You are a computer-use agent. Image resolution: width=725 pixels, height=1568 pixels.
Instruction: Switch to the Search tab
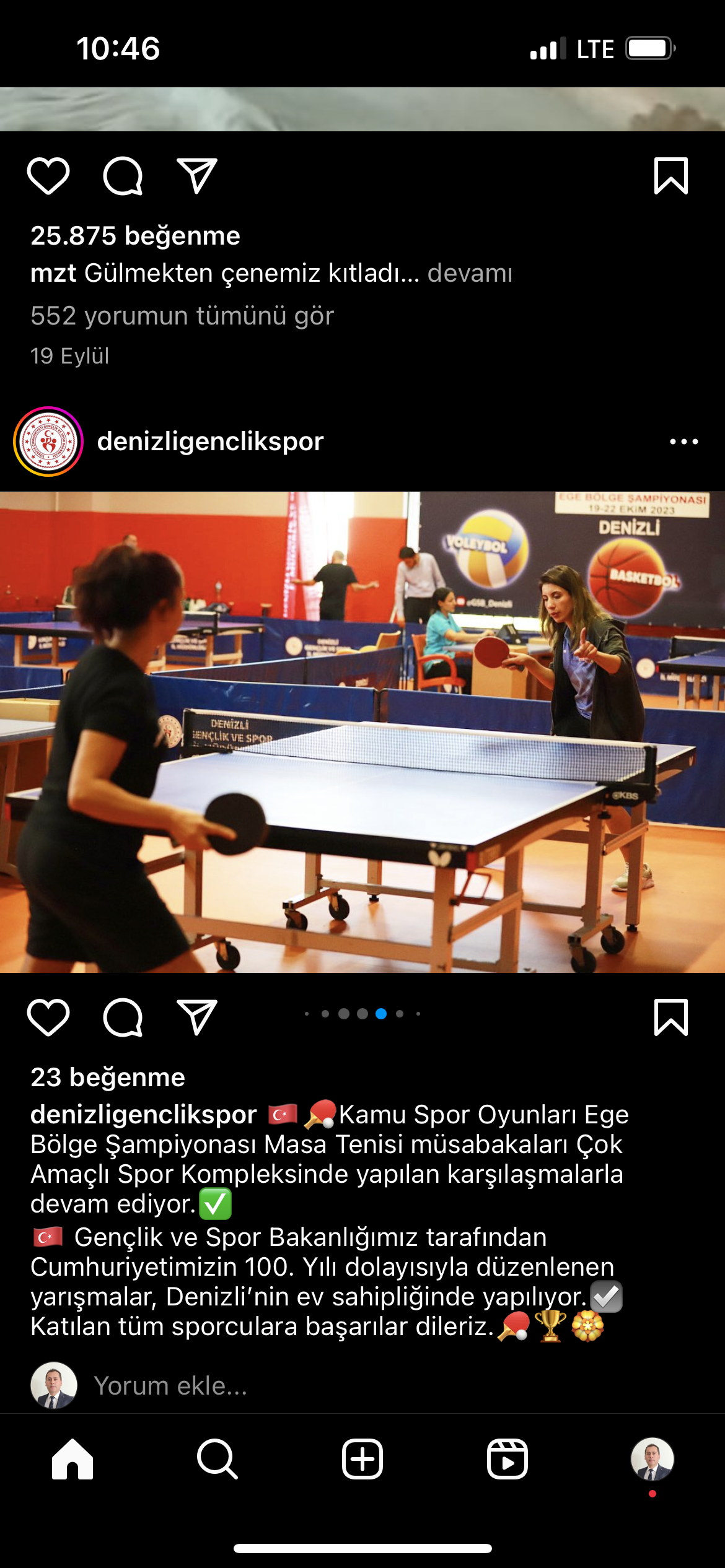(217, 1459)
